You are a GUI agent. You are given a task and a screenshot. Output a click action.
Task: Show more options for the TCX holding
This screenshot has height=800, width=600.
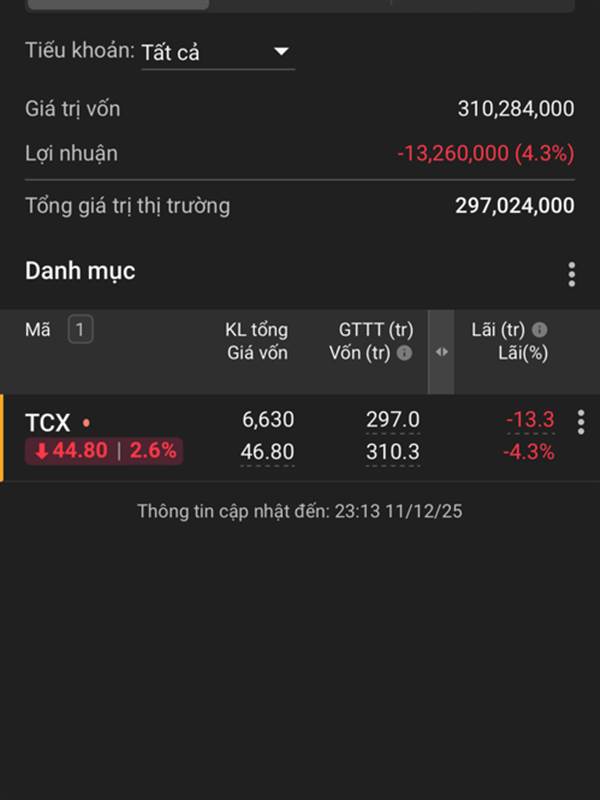pyautogui.click(x=581, y=423)
